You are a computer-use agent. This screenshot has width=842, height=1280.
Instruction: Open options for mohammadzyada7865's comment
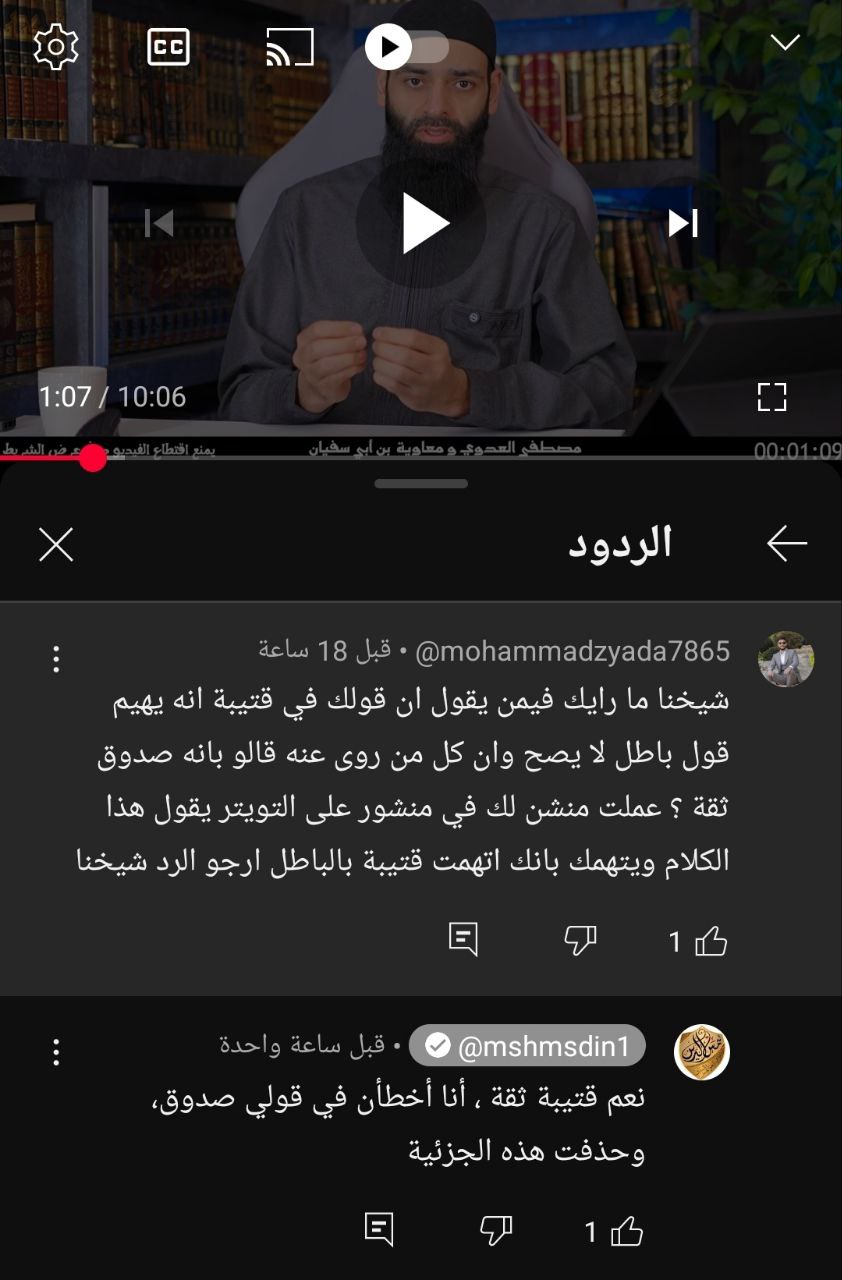(56, 658)
